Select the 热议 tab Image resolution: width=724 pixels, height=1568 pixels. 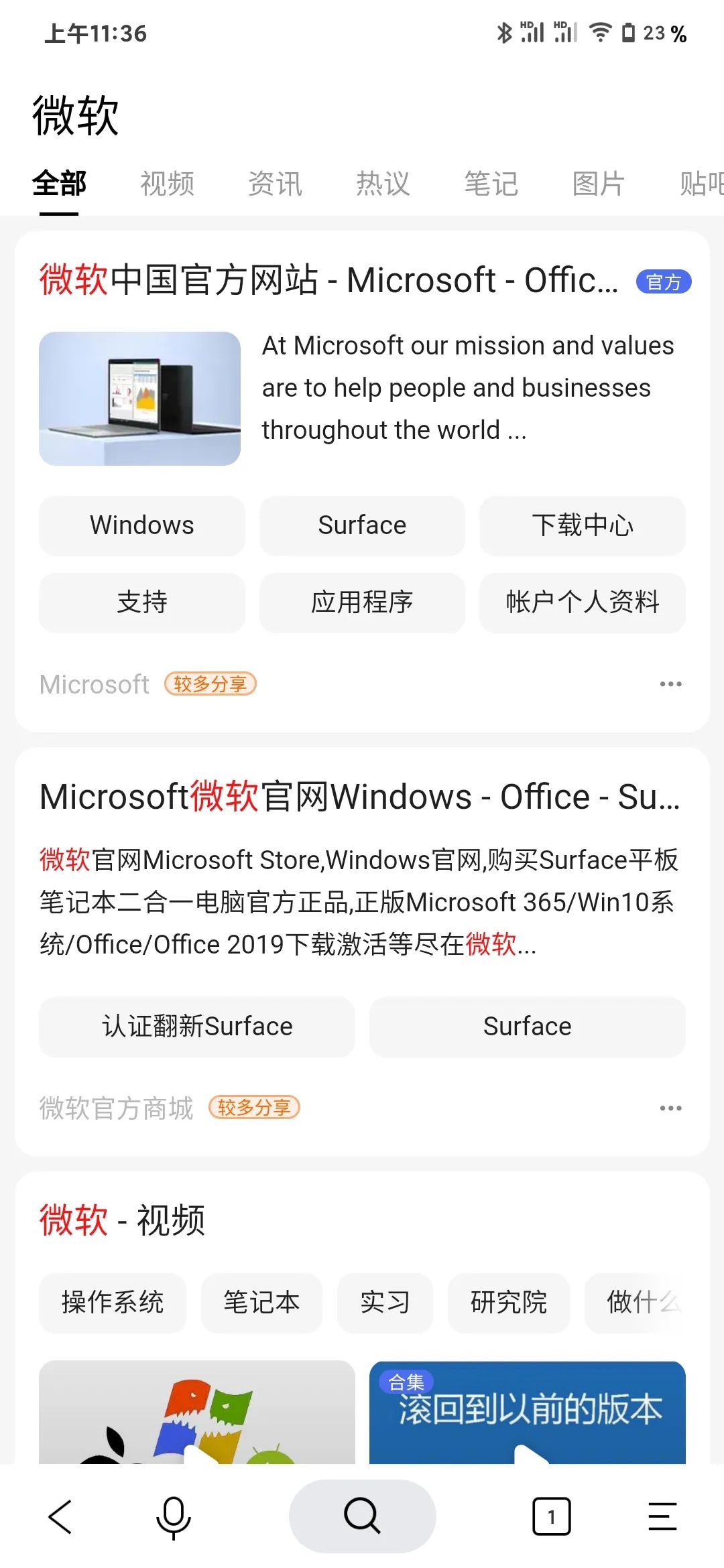pos(383,184)
